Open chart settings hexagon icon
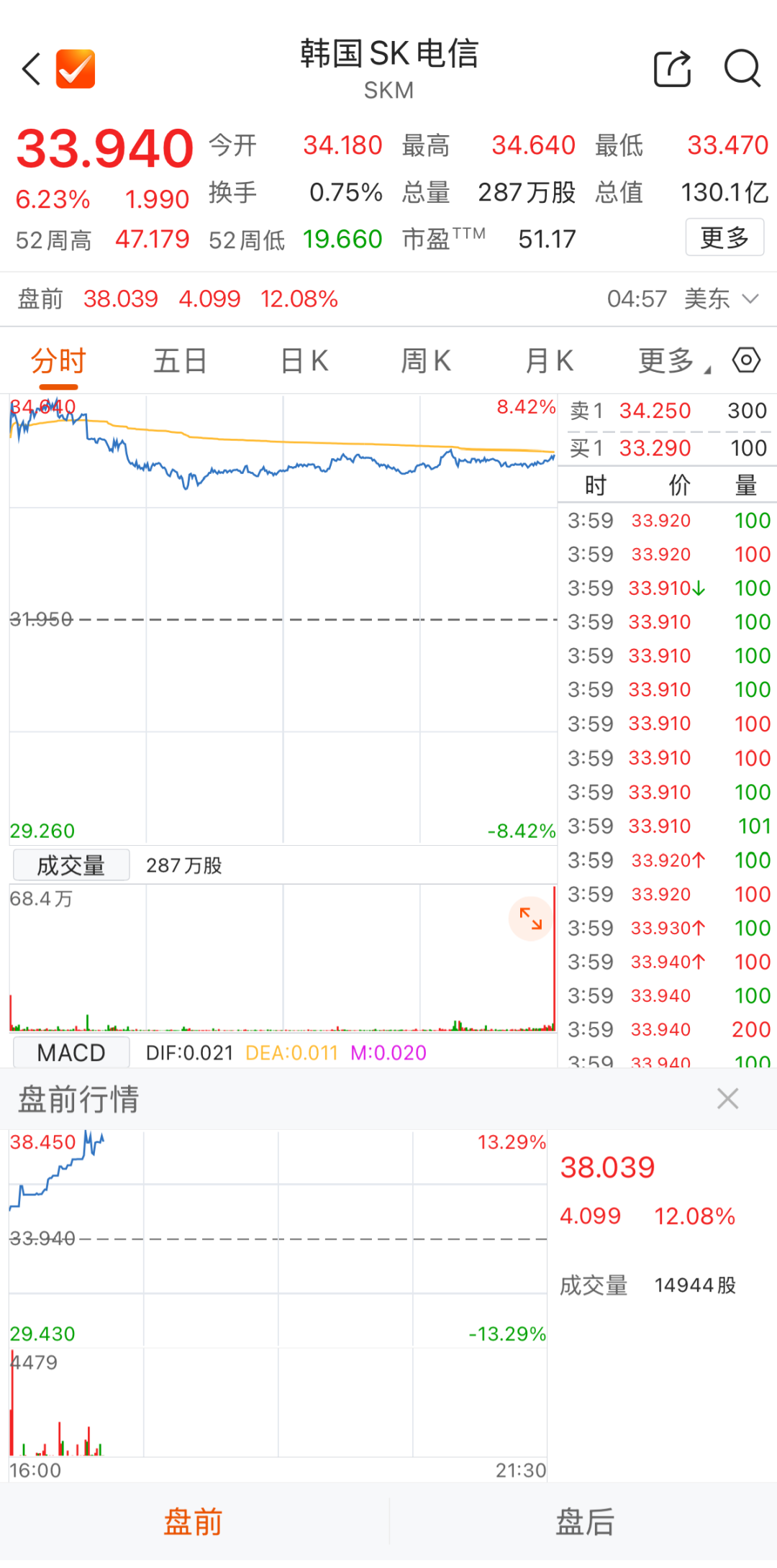This screenshot has height=1568, width=777. click(x=746, y=359)
